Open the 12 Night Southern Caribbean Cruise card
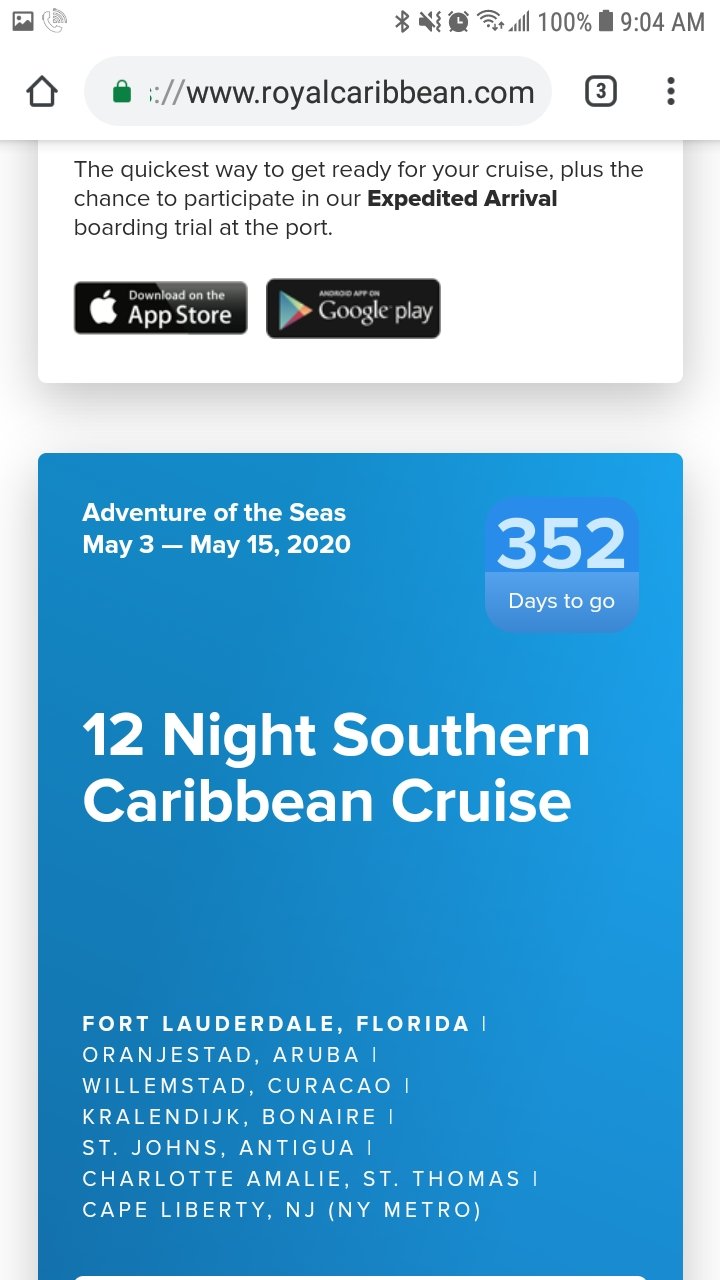Screen dimensions: 720x1280 tap(360, 866)
